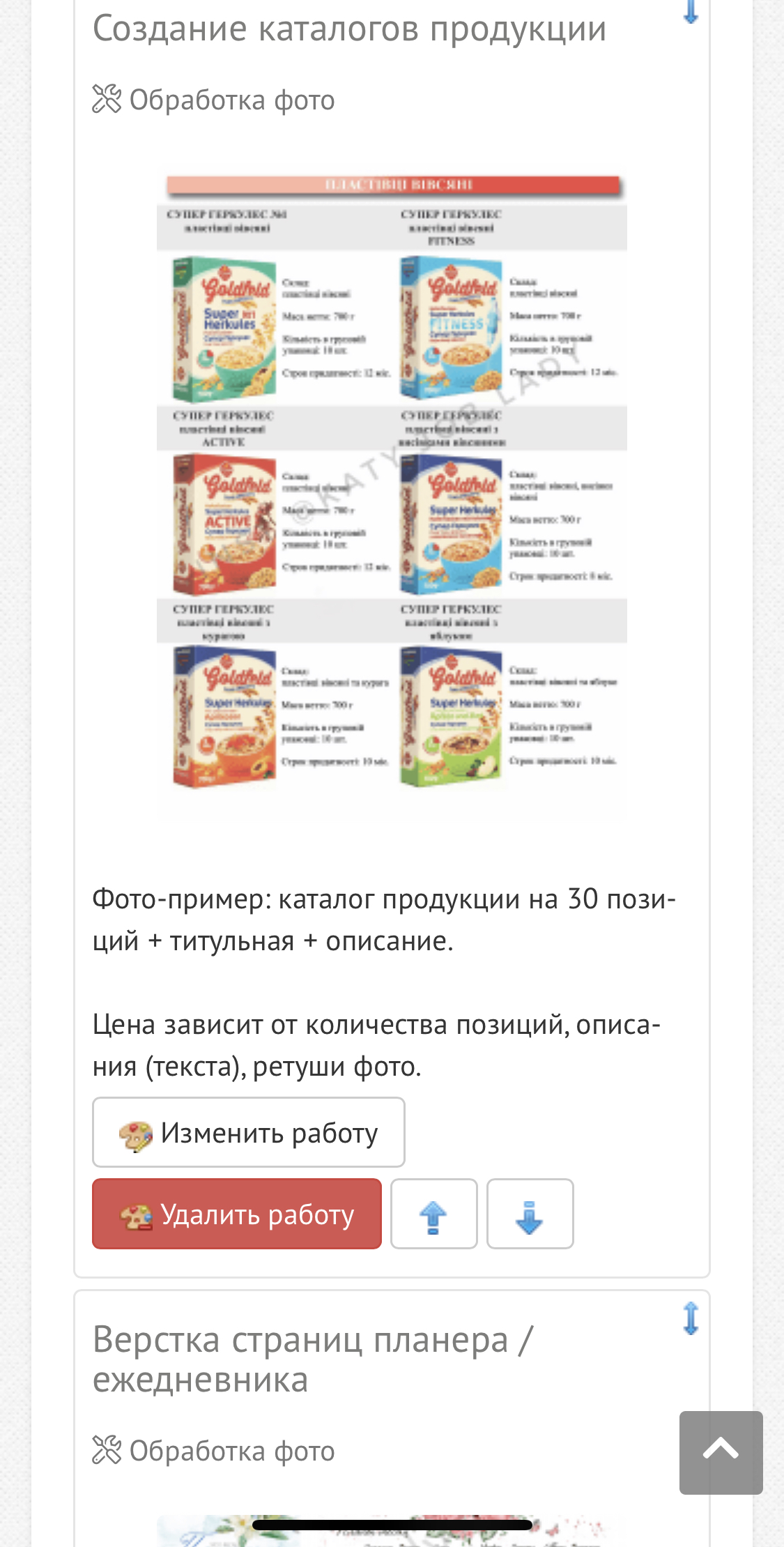
Task: Move the catalog work down
Action: [530, 1214]
